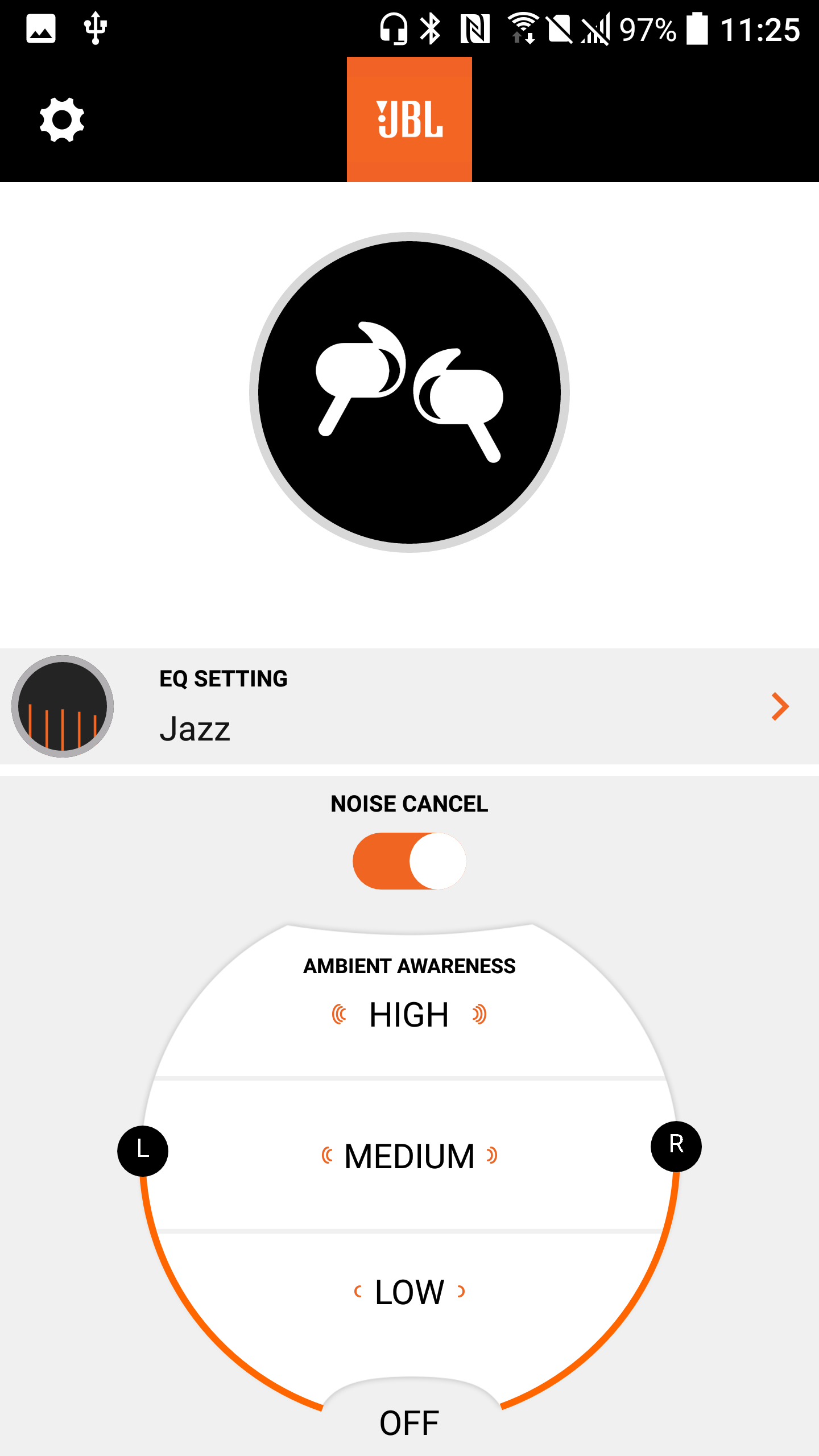
Task: Tap the earbuds device image
Action: click(409, 392)
